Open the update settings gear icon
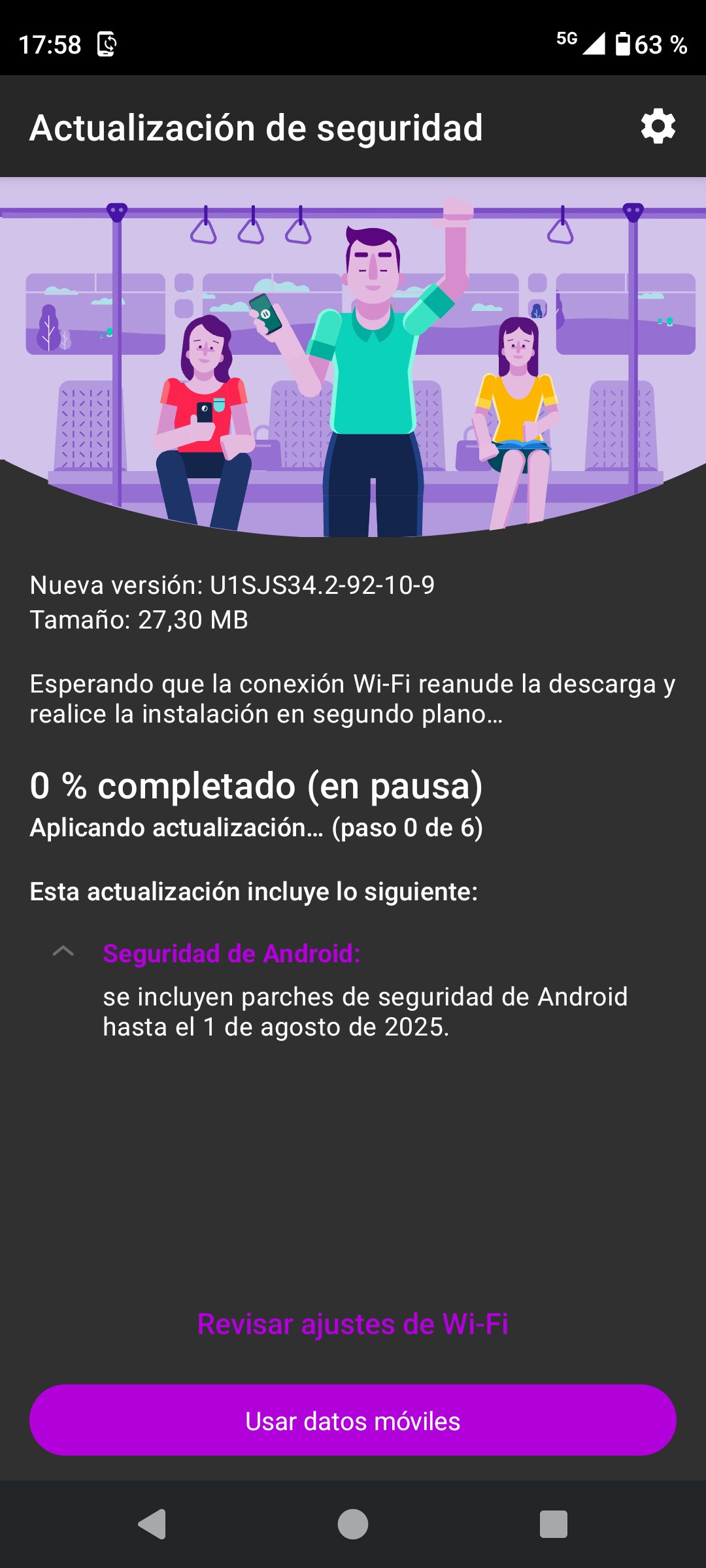Image resolution: width=706 pixels, height=1568 pixels. tap(658, 126)
